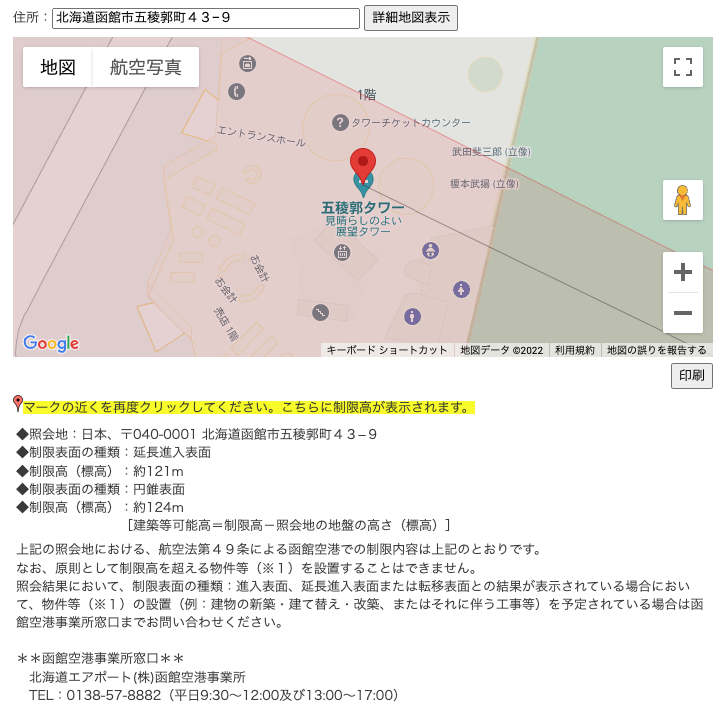This screenshot has width=723, height=708.
Task: Open Google logo link on map
Action: [50, 343]
